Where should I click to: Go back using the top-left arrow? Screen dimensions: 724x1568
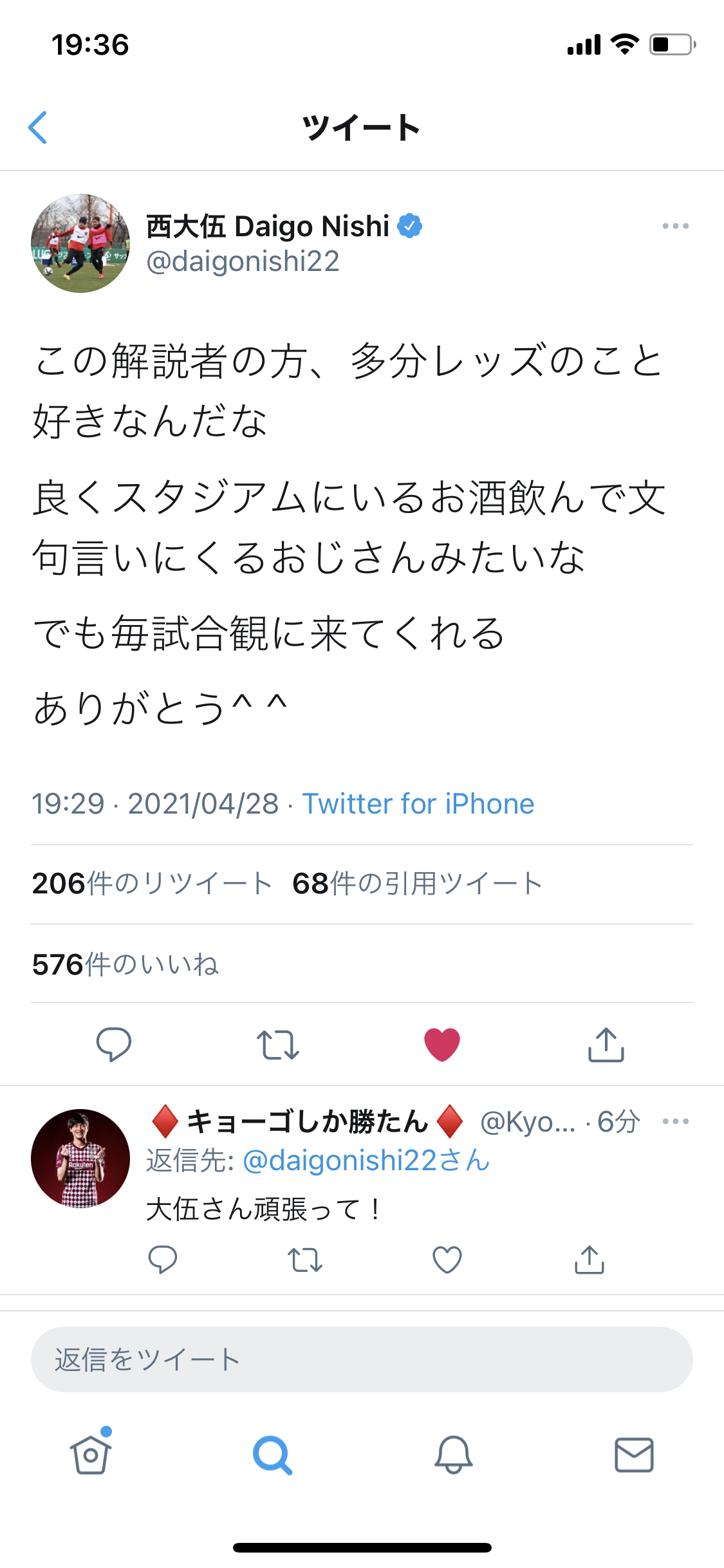(x=38, y=127)
